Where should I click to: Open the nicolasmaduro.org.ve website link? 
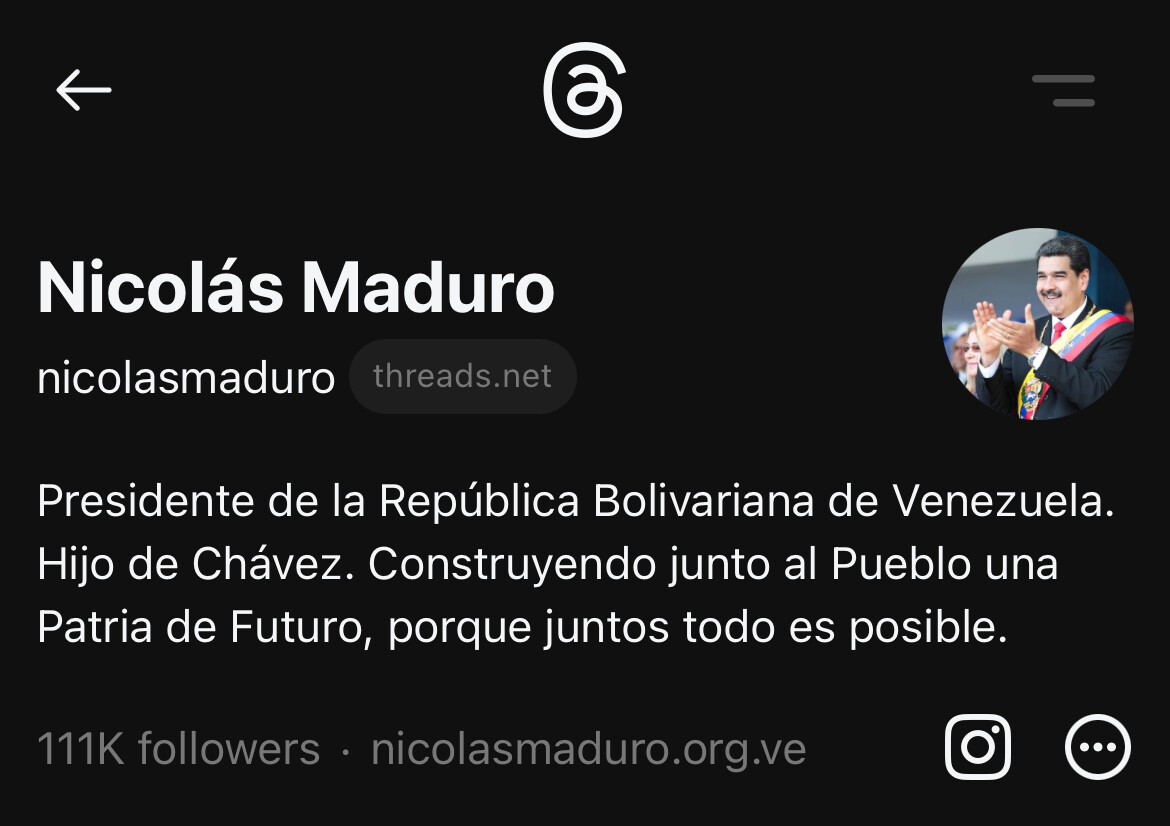[x=588, y=749]
